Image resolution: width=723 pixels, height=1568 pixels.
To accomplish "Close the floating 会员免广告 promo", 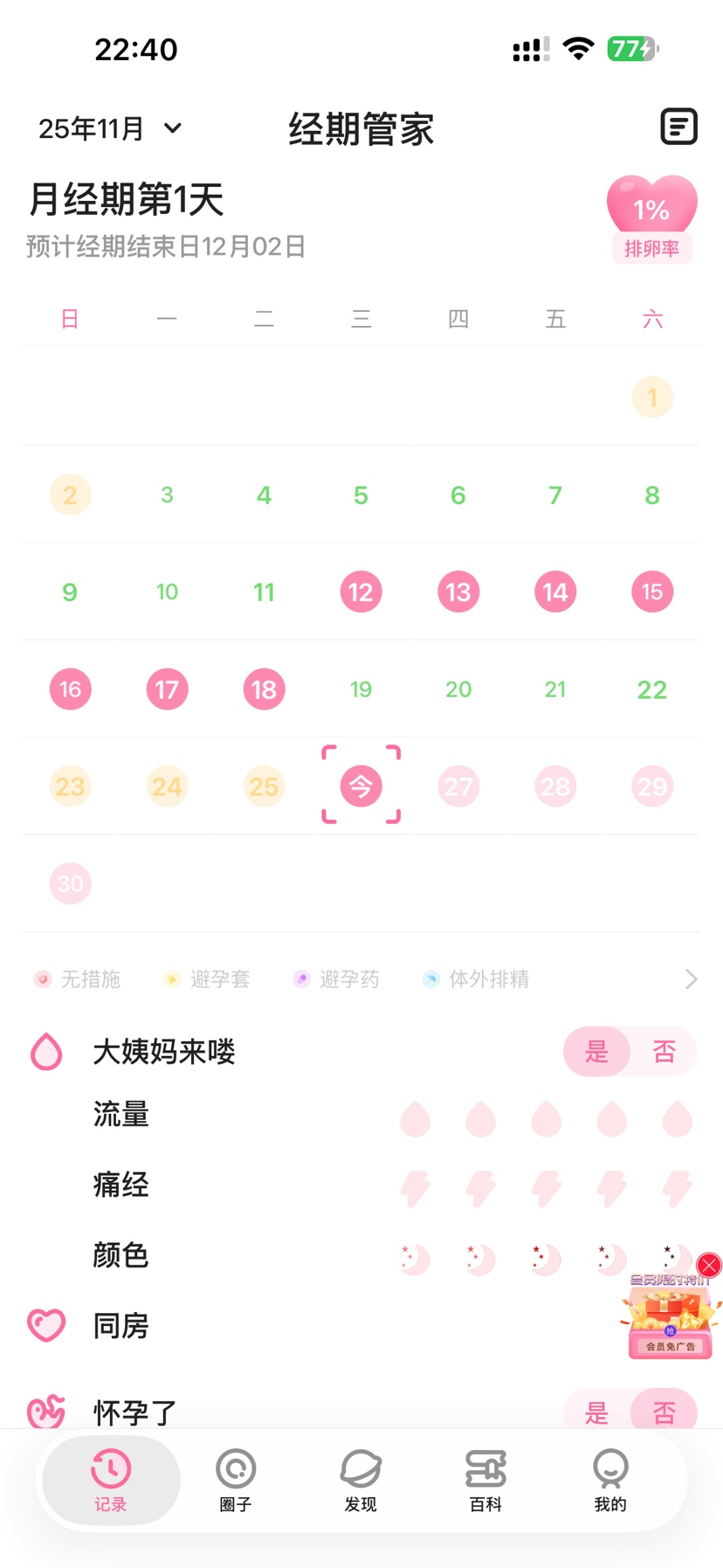I will [x=709, y=1265].
